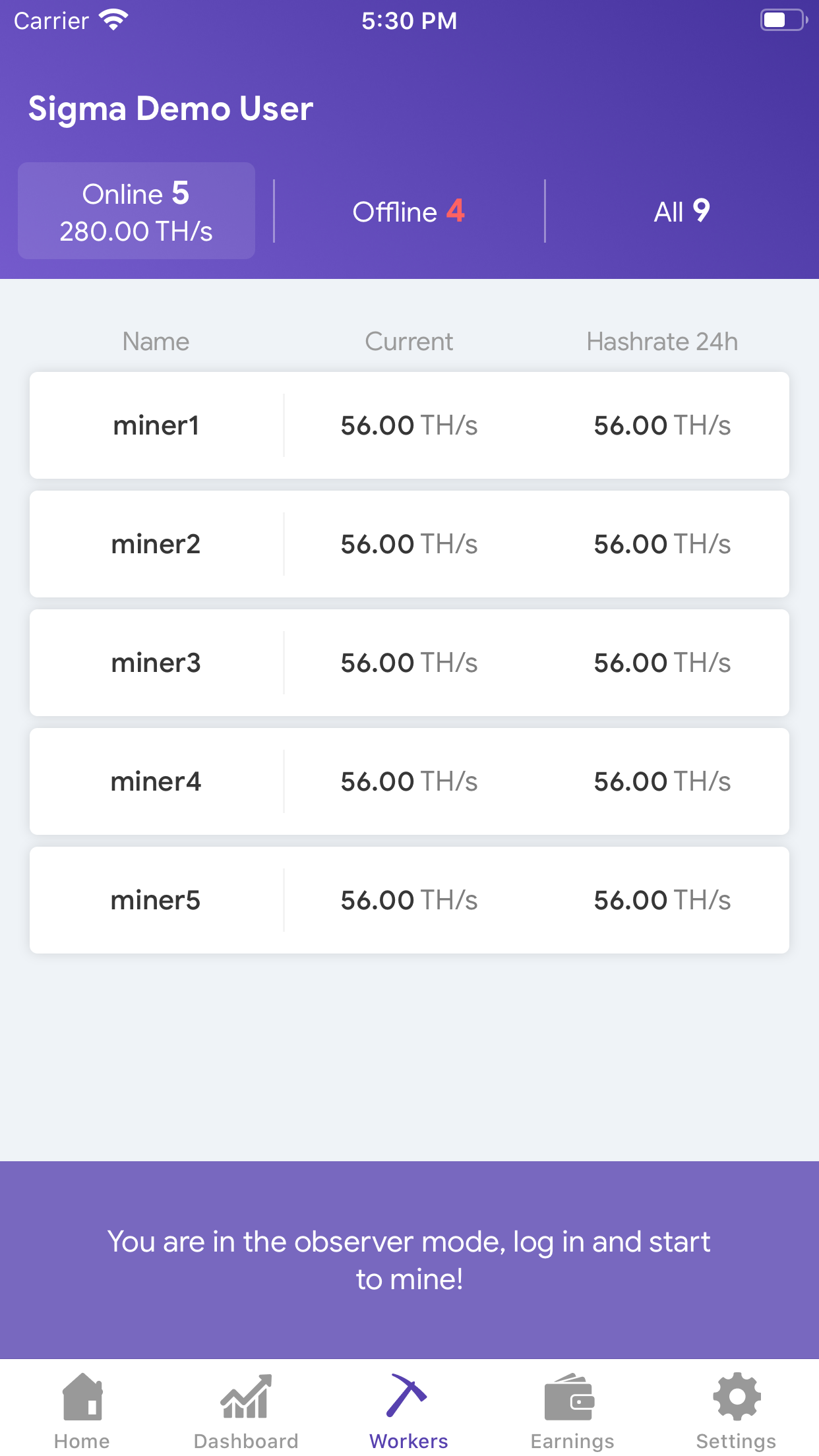Open details for miner1

pos(409,425)
